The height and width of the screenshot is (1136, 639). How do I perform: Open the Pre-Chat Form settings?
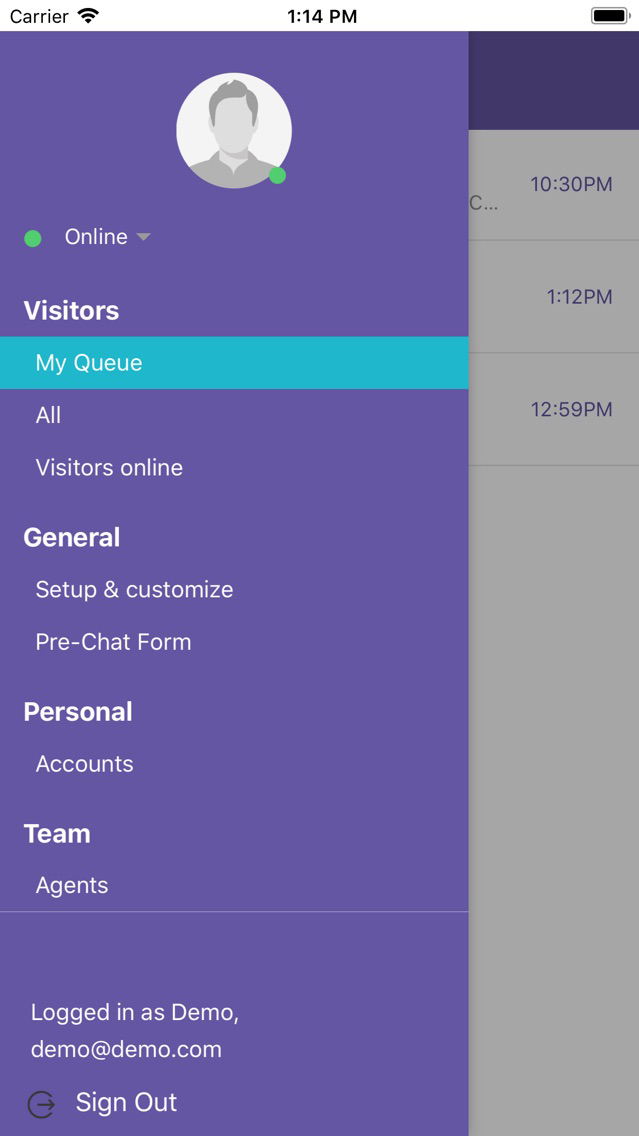[234, 641]
